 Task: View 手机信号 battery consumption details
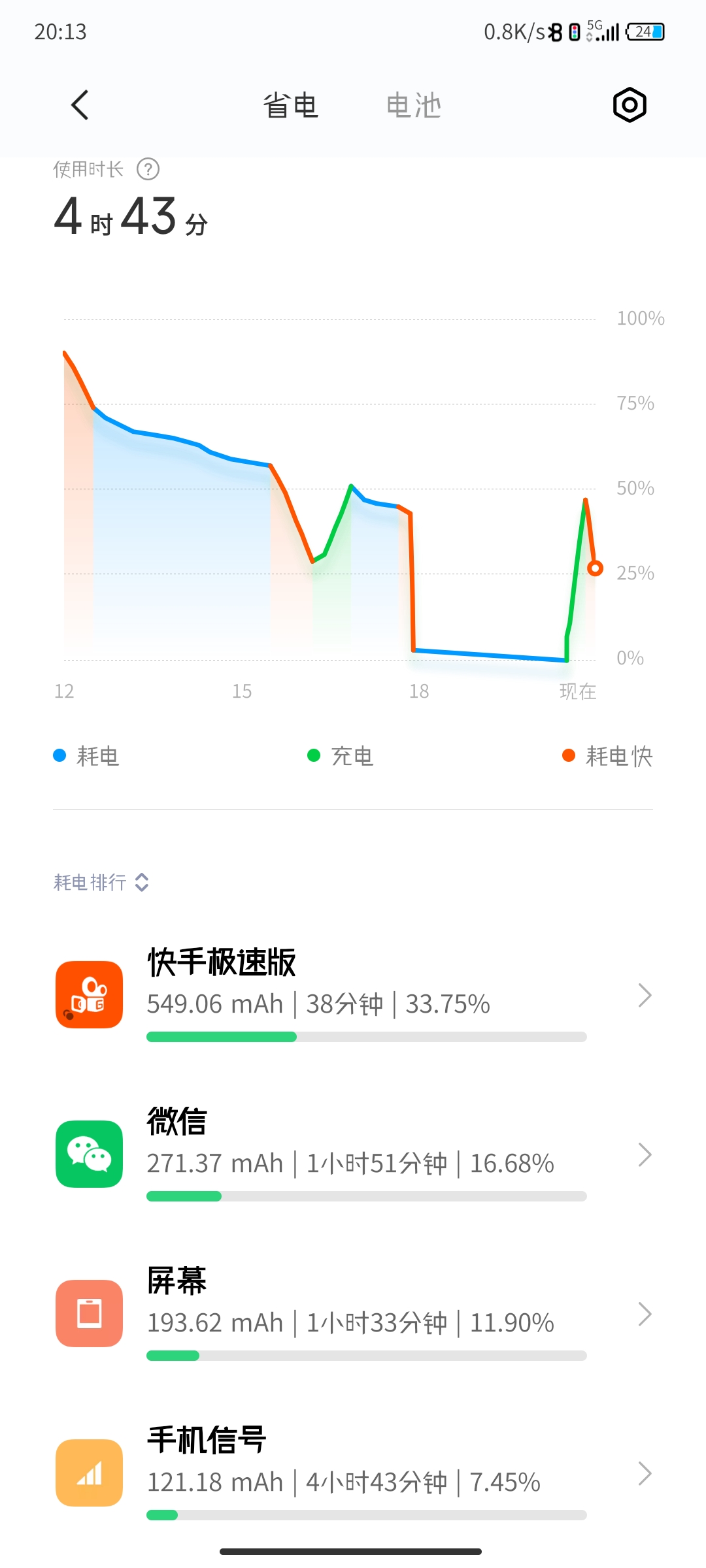tap(353, 1473)
